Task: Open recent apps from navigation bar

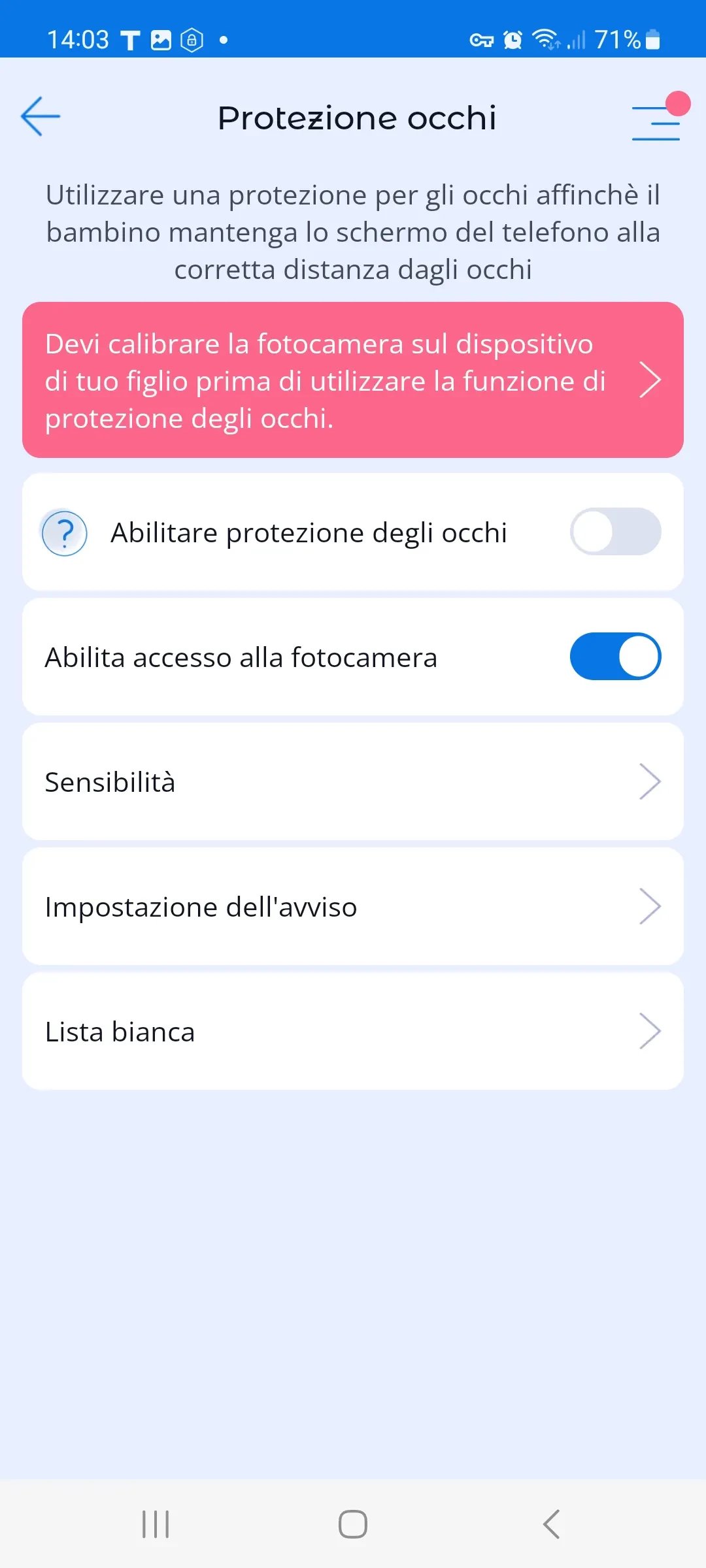Action: pos(156,1524)
